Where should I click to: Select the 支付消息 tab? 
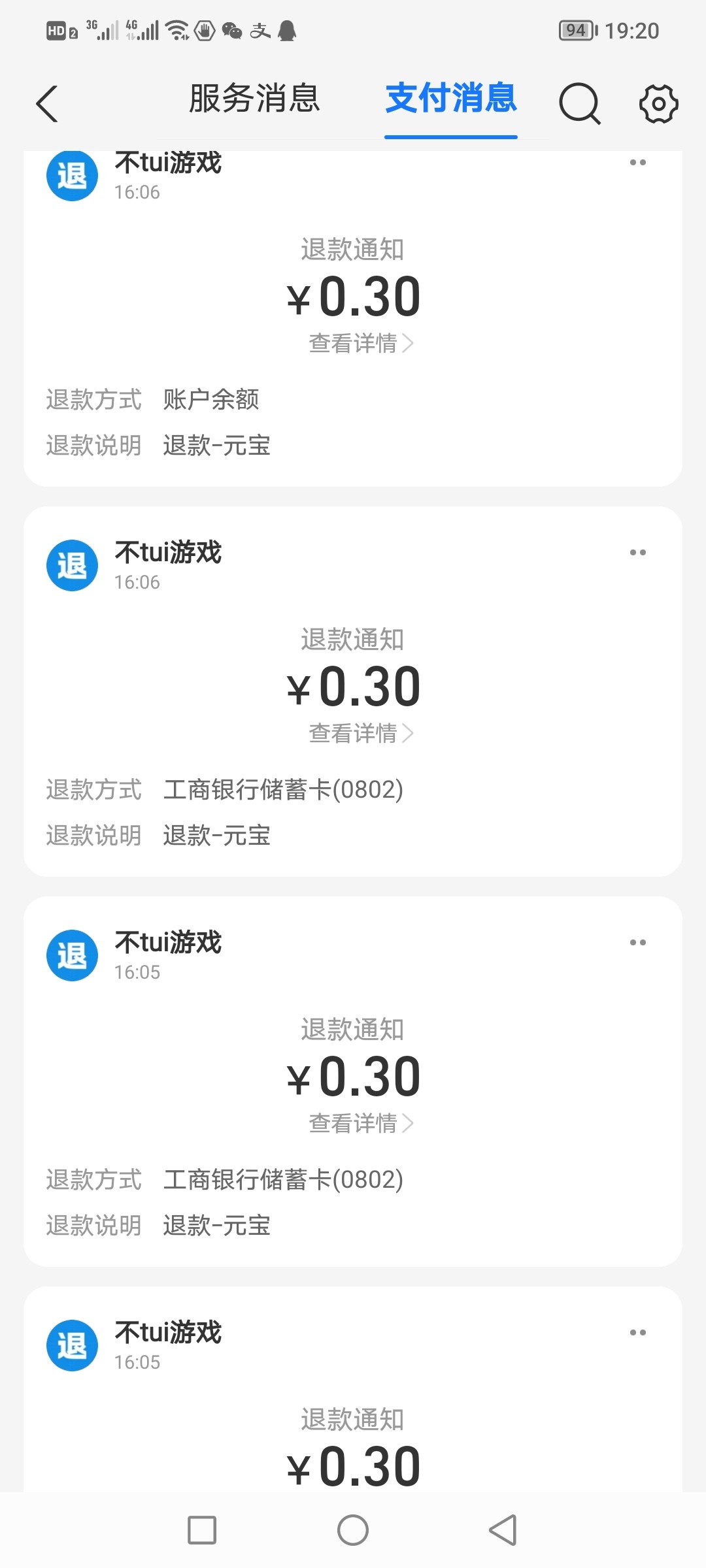pyautogui.click(x=451, y=99)
